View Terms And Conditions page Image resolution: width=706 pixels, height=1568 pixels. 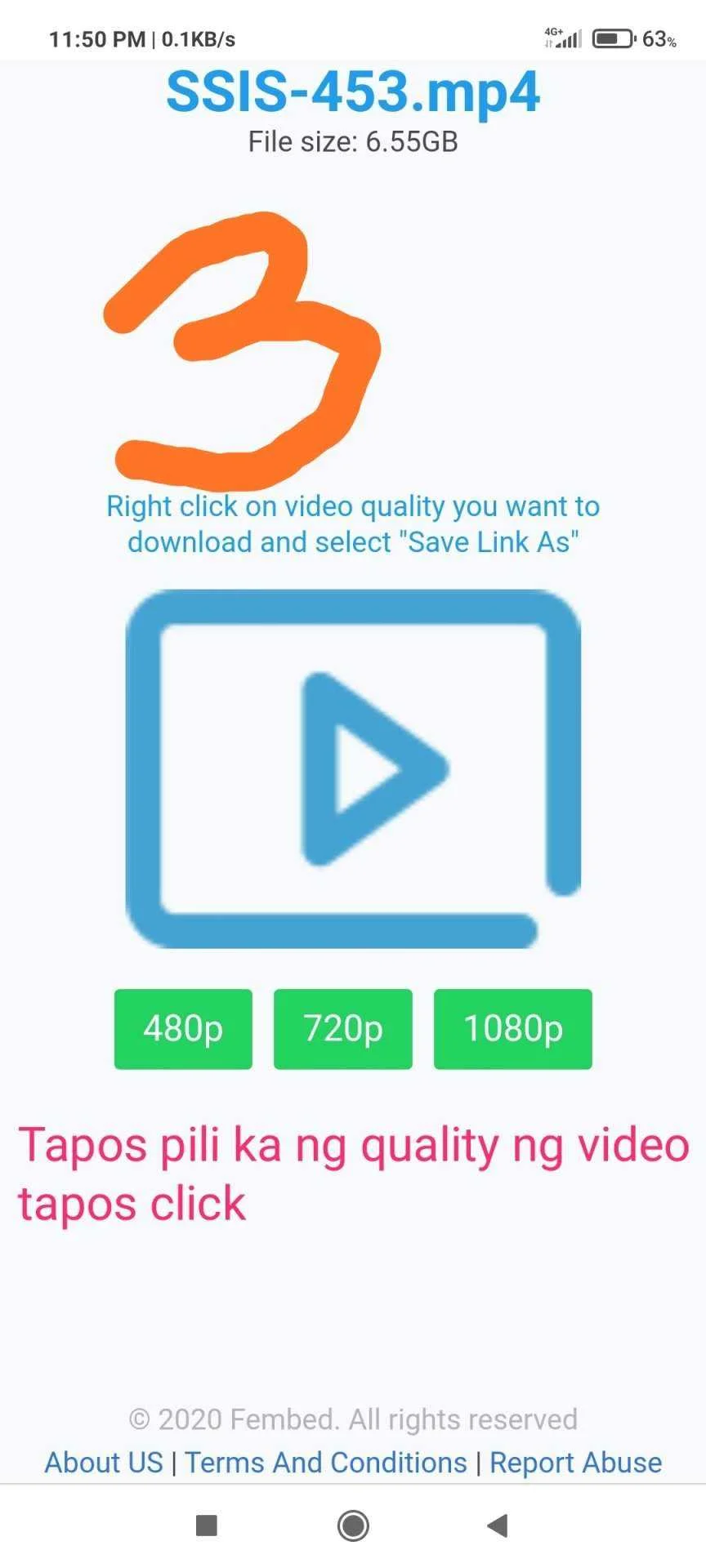[326, 1462]
